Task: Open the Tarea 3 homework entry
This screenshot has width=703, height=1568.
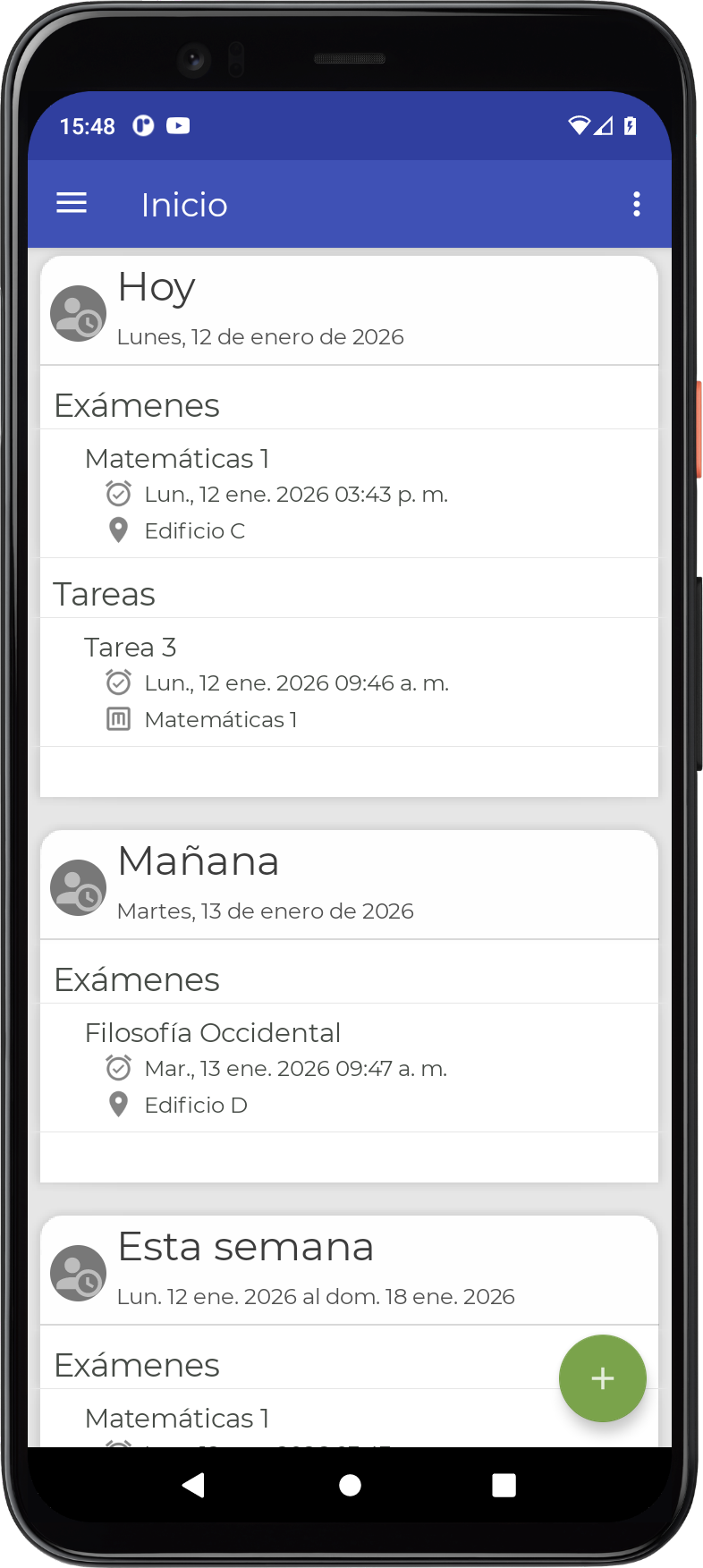Action: pyautogui.click(x=349, y=682)
